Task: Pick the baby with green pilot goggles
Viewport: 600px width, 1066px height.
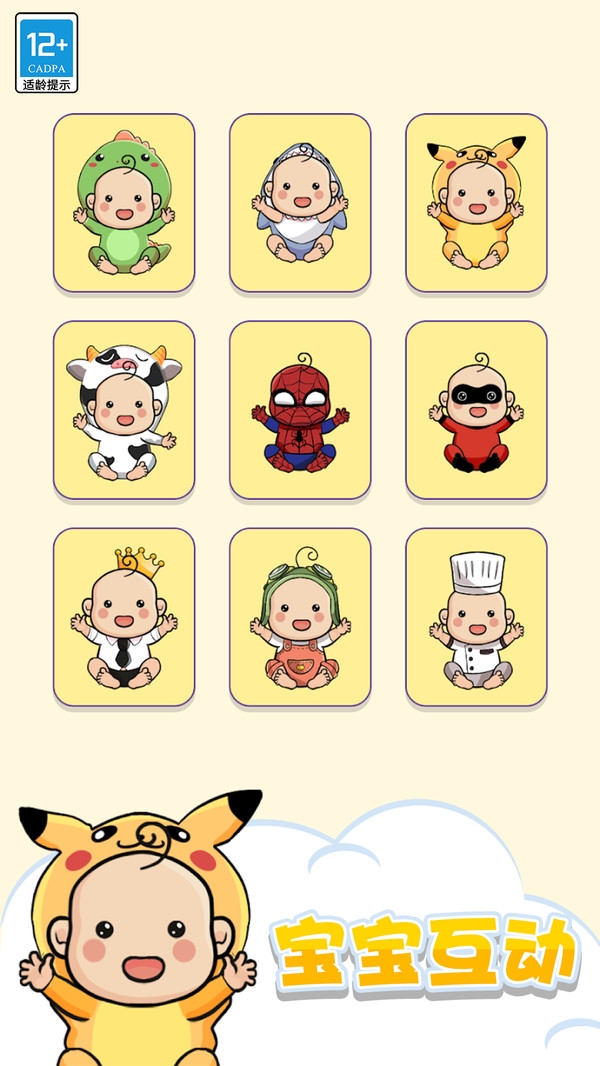Action: point(300,617)
